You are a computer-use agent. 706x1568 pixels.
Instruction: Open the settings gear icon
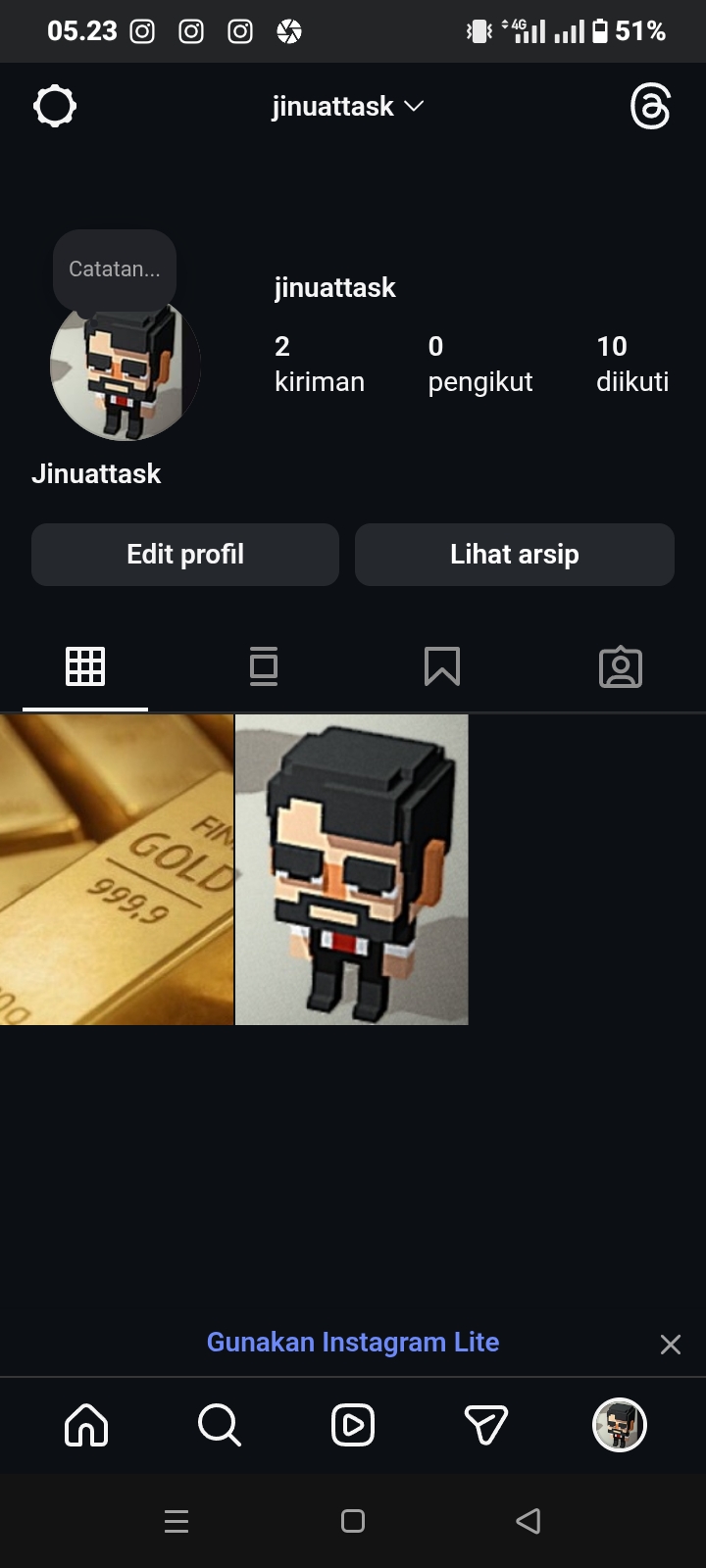point(55,106)
